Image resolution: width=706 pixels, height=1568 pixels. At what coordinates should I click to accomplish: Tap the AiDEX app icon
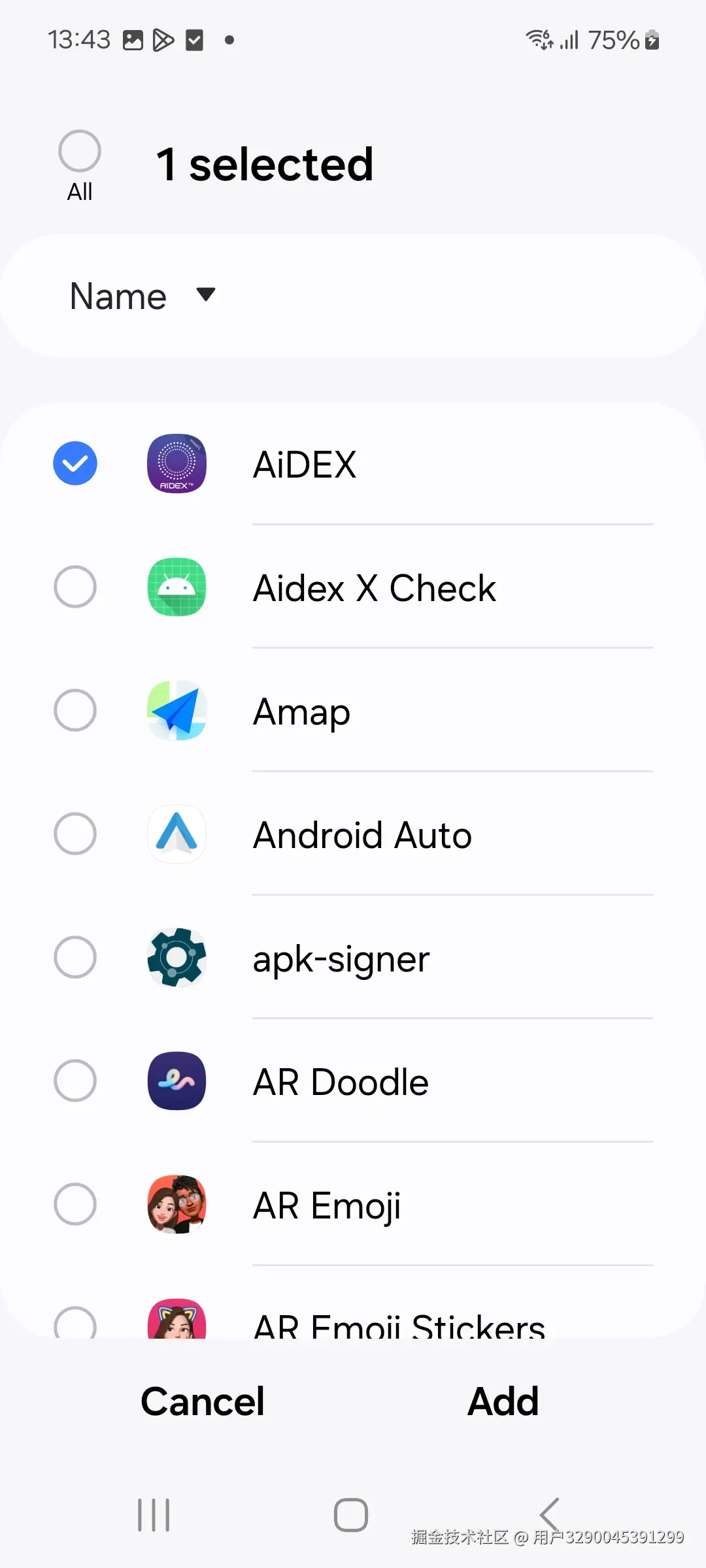176,464
